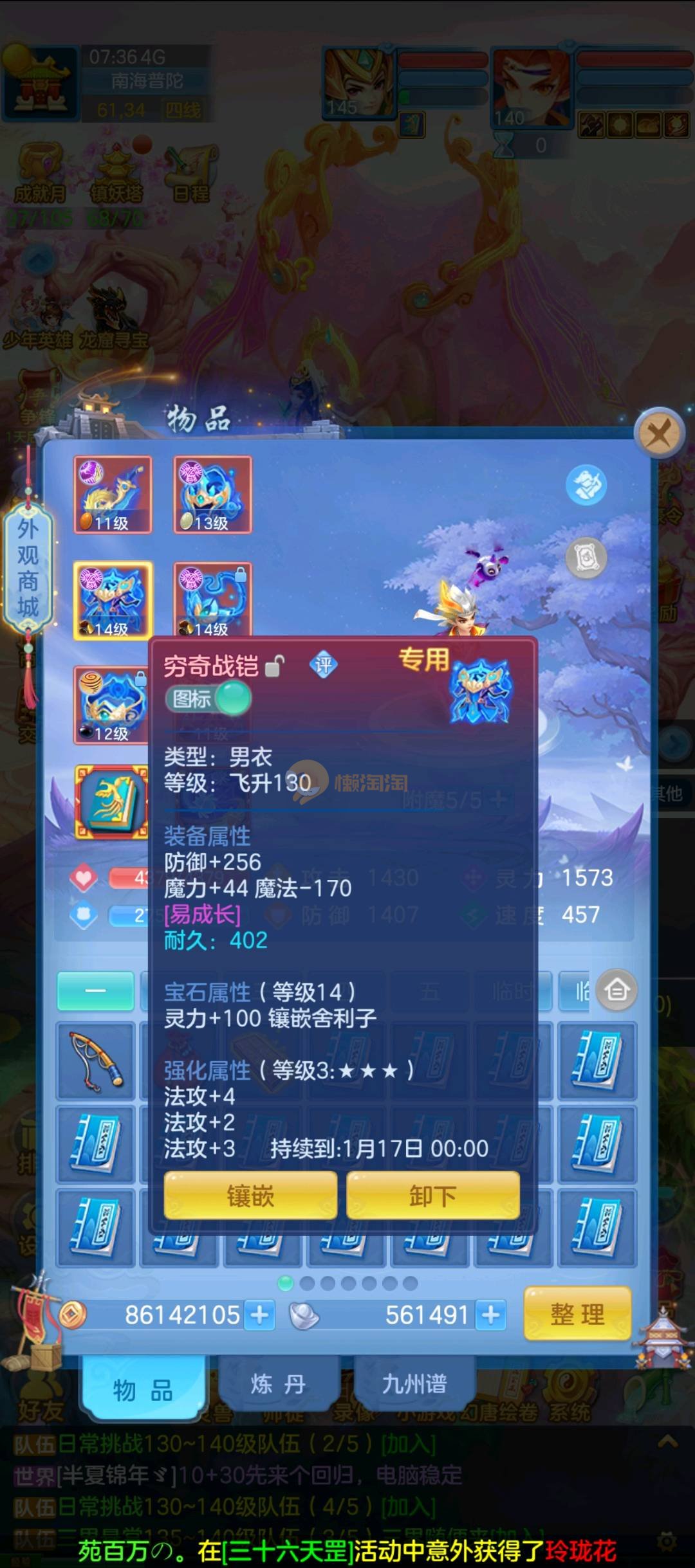Select the first bag page tab 一
Image resolution: width=695 pixels, height=1568 pixels.
(95, 990)
